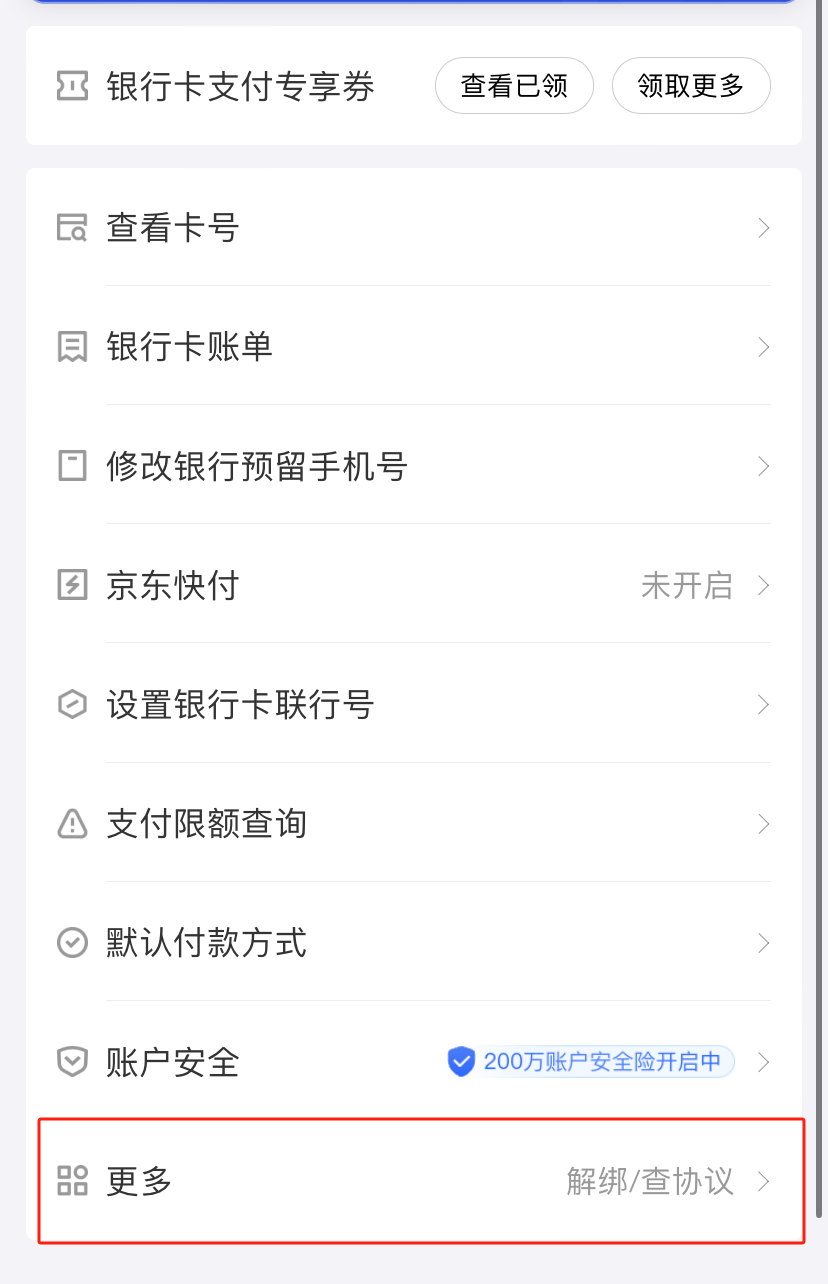Click the 银行卡账单 bill icon

[71, 346]
